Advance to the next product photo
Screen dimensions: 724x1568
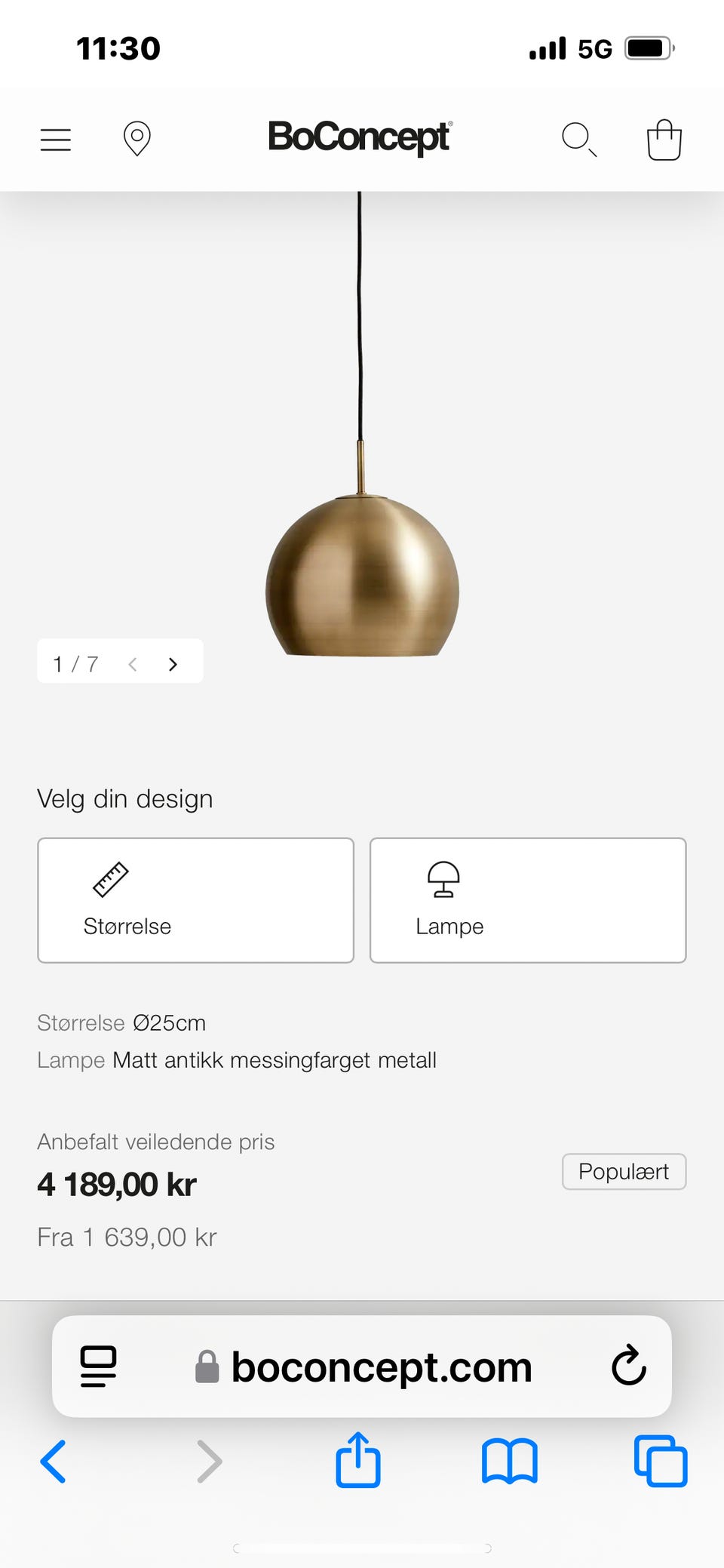(x=173, y=664)
